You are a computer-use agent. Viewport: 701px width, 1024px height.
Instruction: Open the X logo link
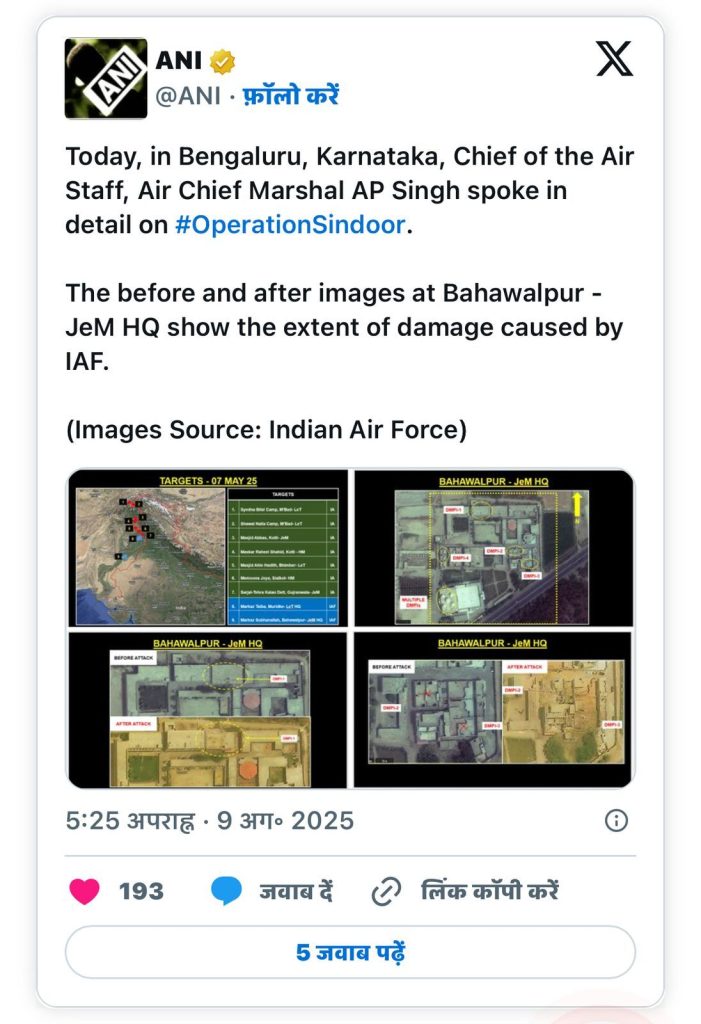614,58
